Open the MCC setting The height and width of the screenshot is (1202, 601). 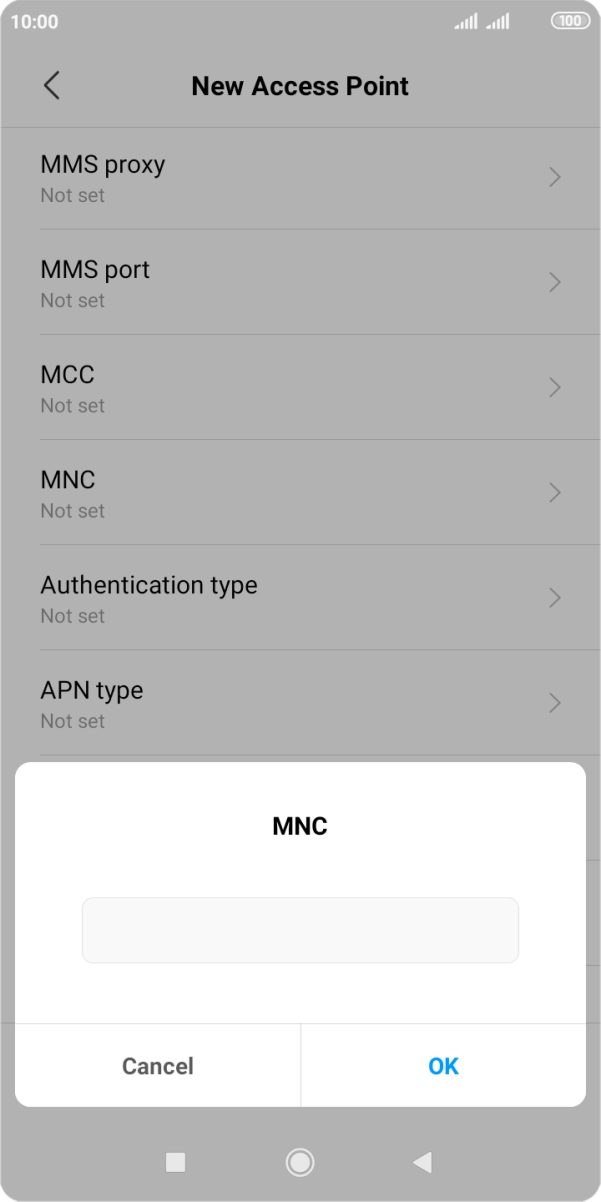coord(300,388)
